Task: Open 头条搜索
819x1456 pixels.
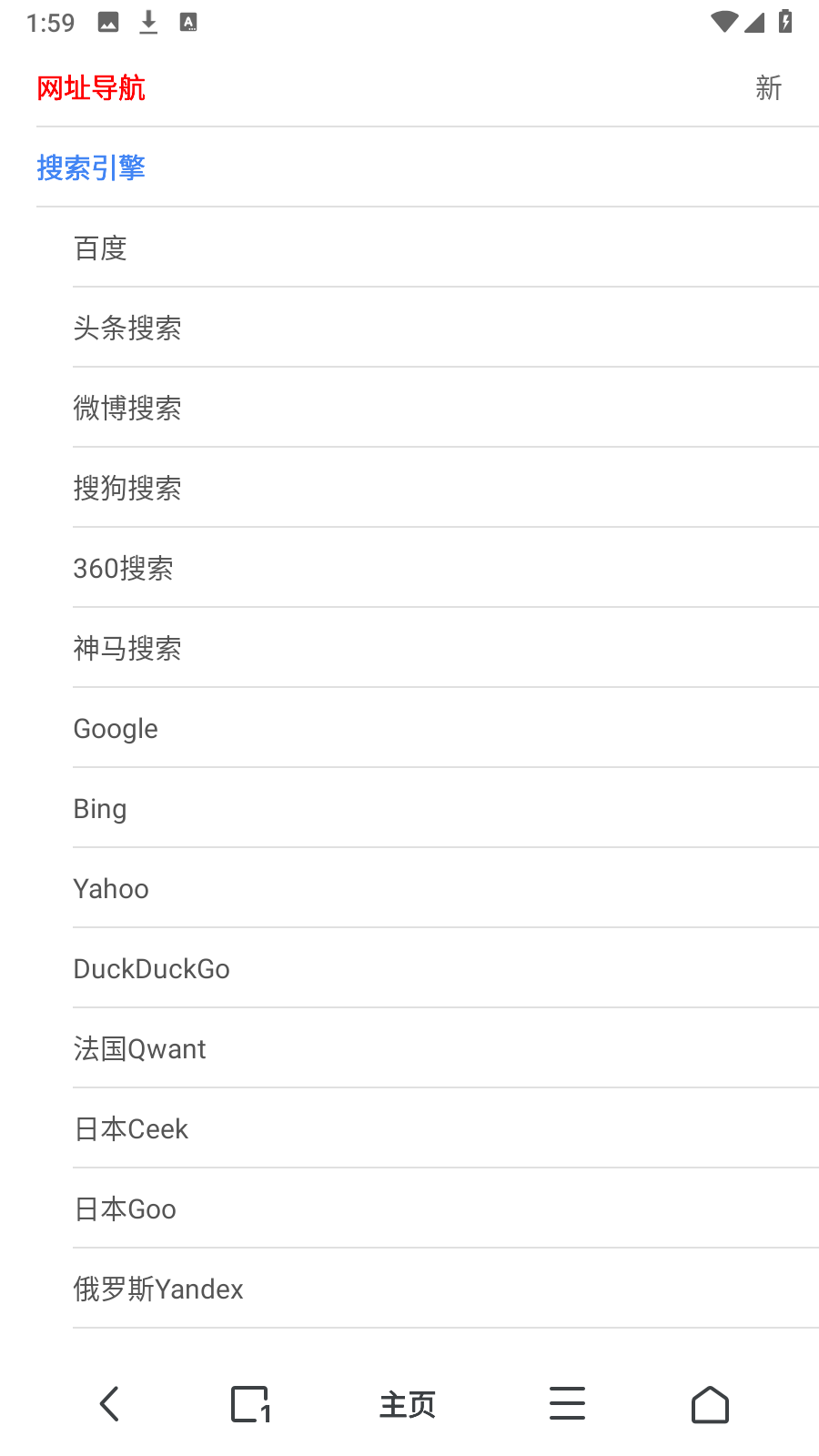Action: 446,328
